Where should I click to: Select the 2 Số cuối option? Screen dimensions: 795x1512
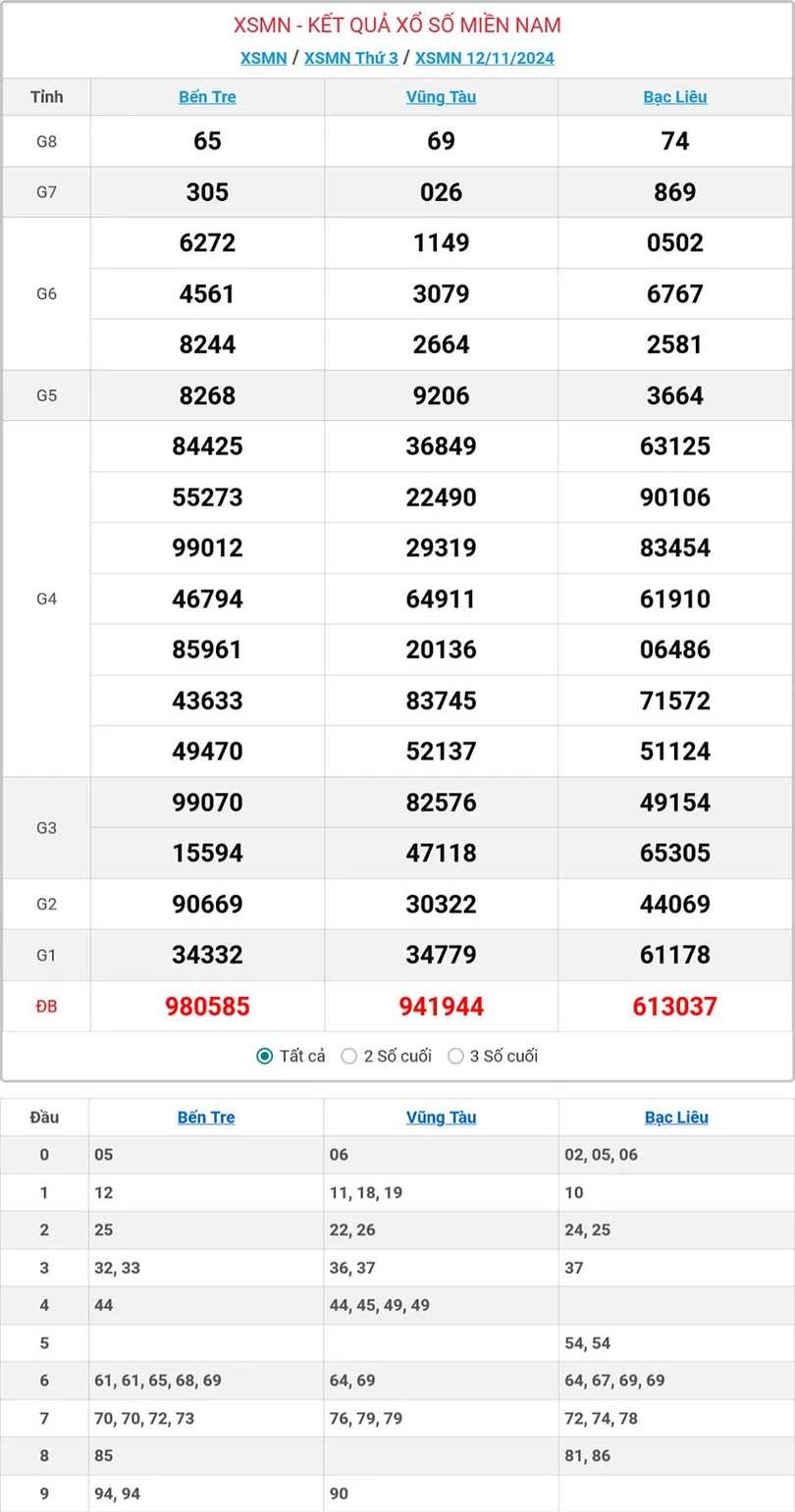349,1056
